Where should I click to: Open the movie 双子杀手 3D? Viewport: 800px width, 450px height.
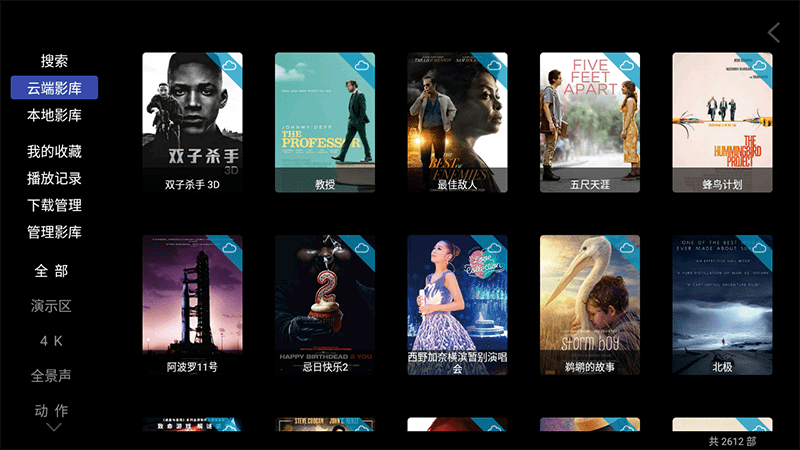(192, 122)
